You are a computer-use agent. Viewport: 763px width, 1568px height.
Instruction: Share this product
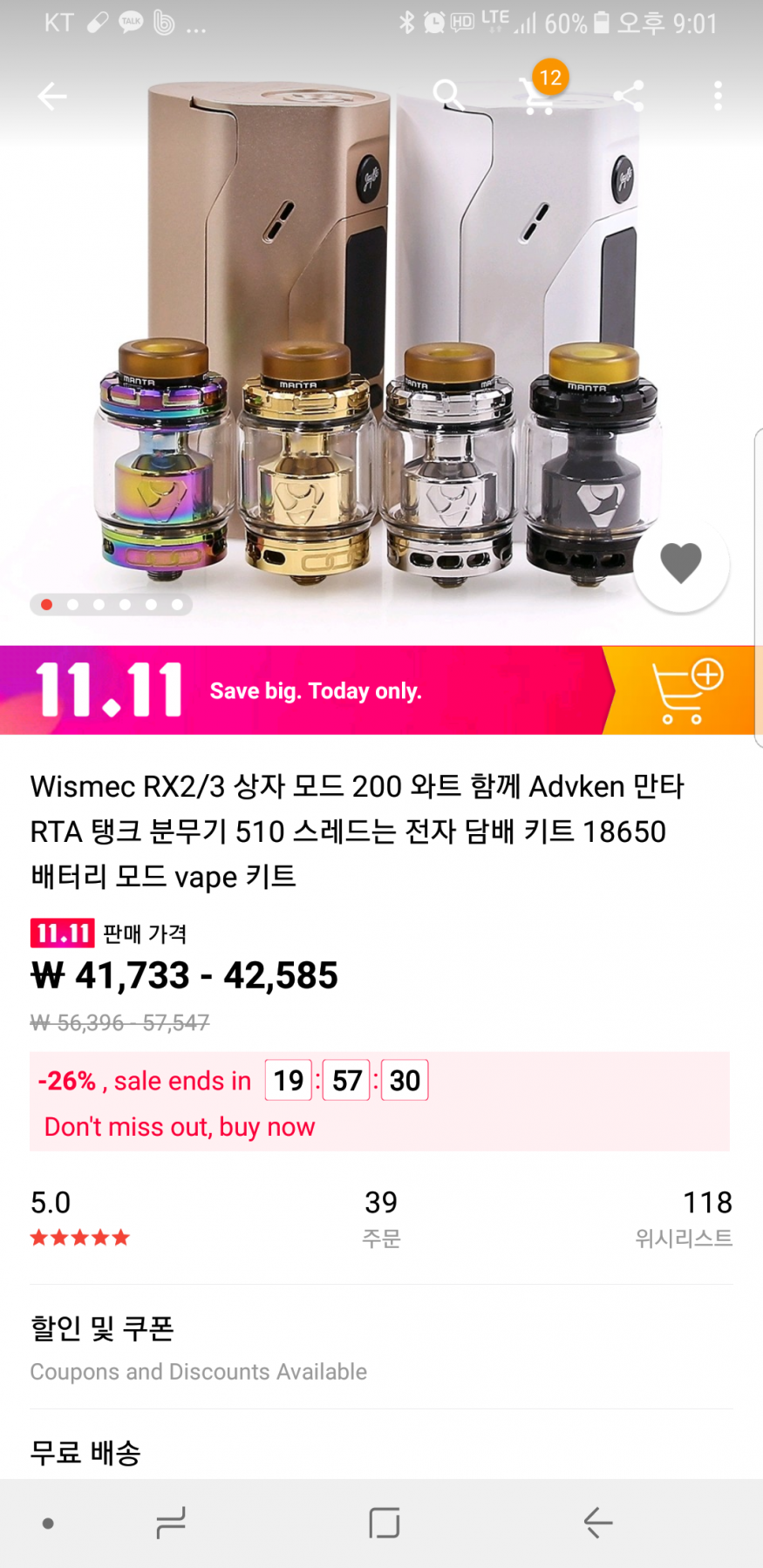[628, 95]
